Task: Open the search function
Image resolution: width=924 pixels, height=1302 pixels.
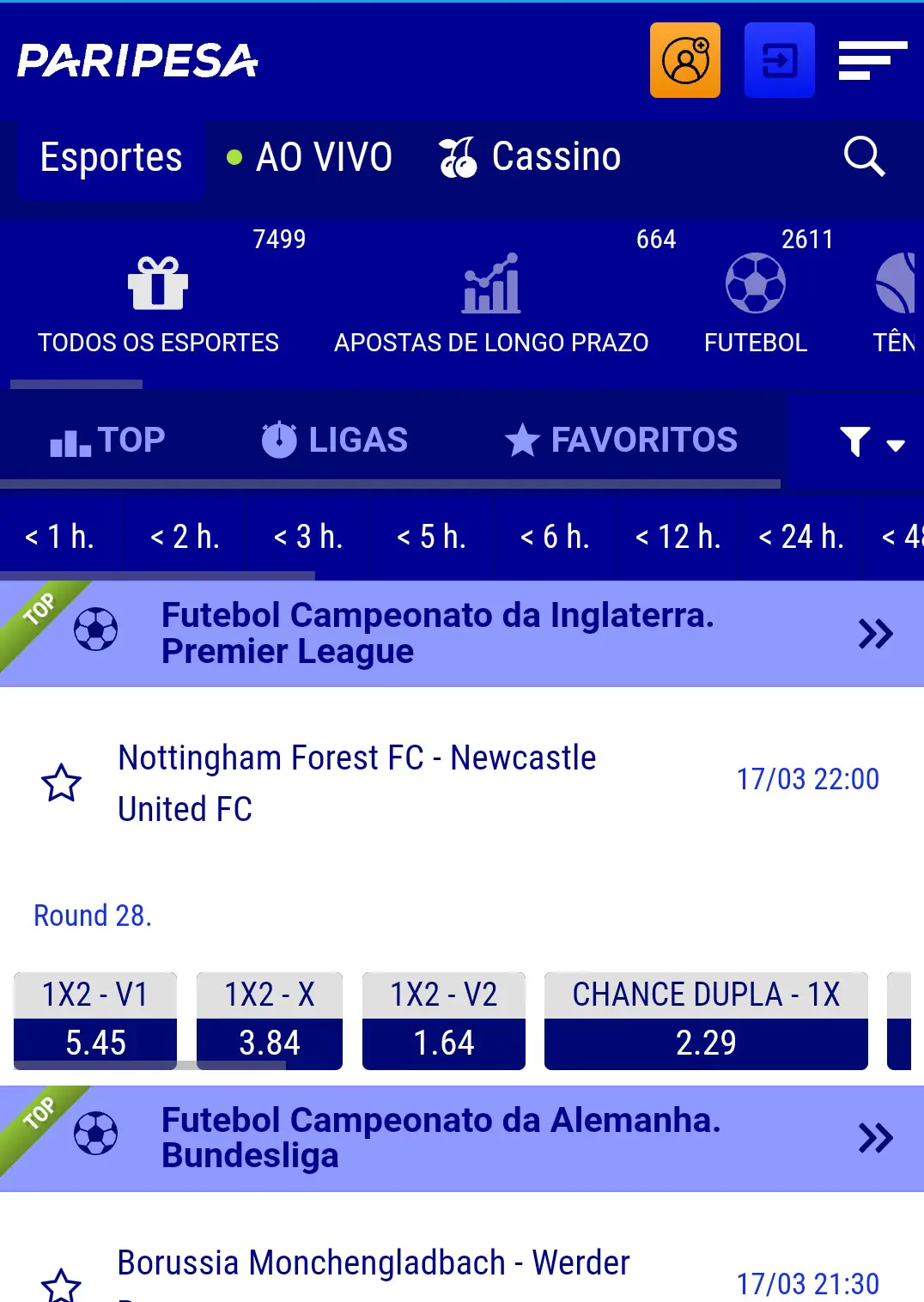Action: tap(865, 157)
